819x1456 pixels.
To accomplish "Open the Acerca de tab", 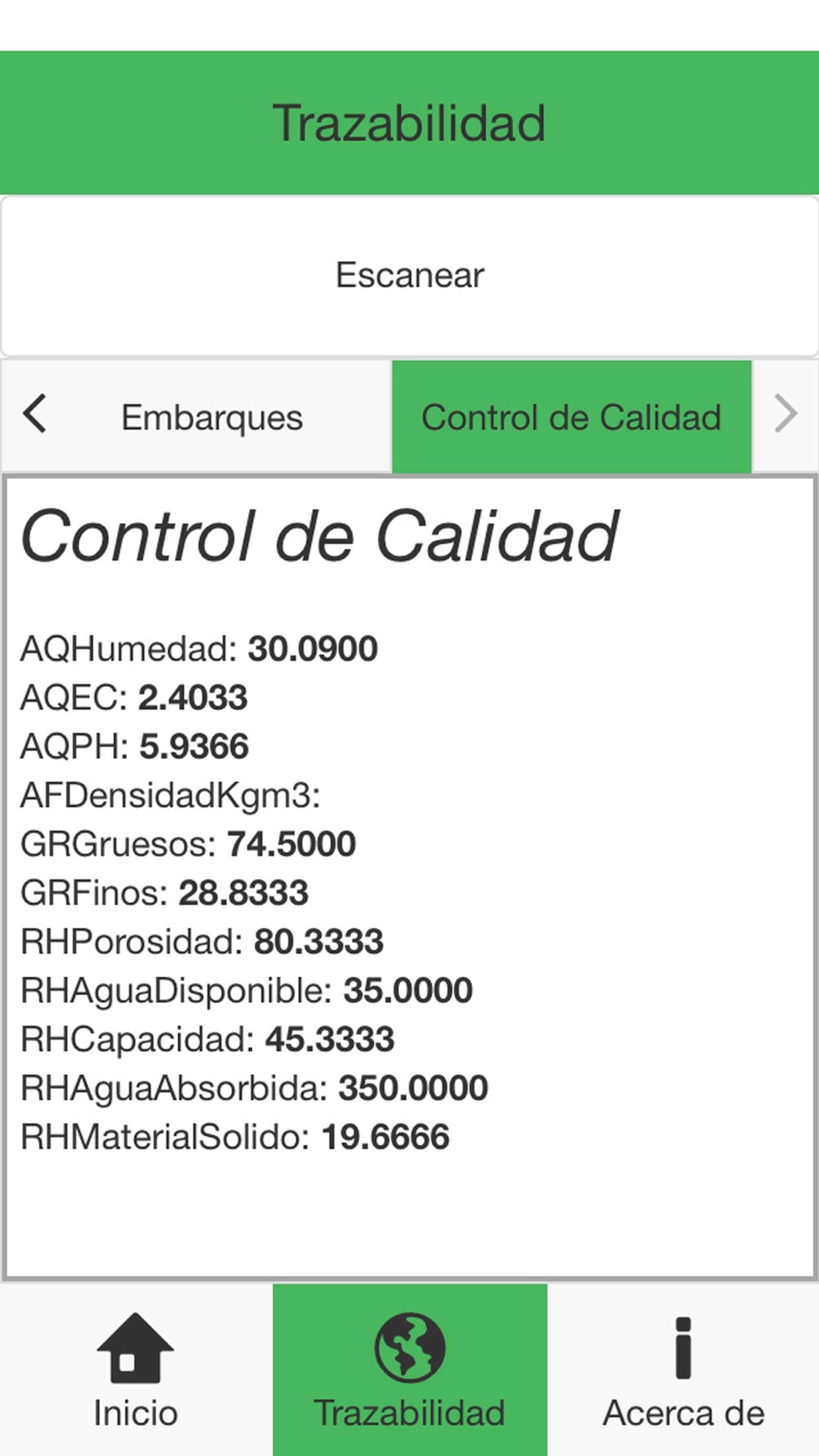I will pyautogui.click(x=683, y=1370).
